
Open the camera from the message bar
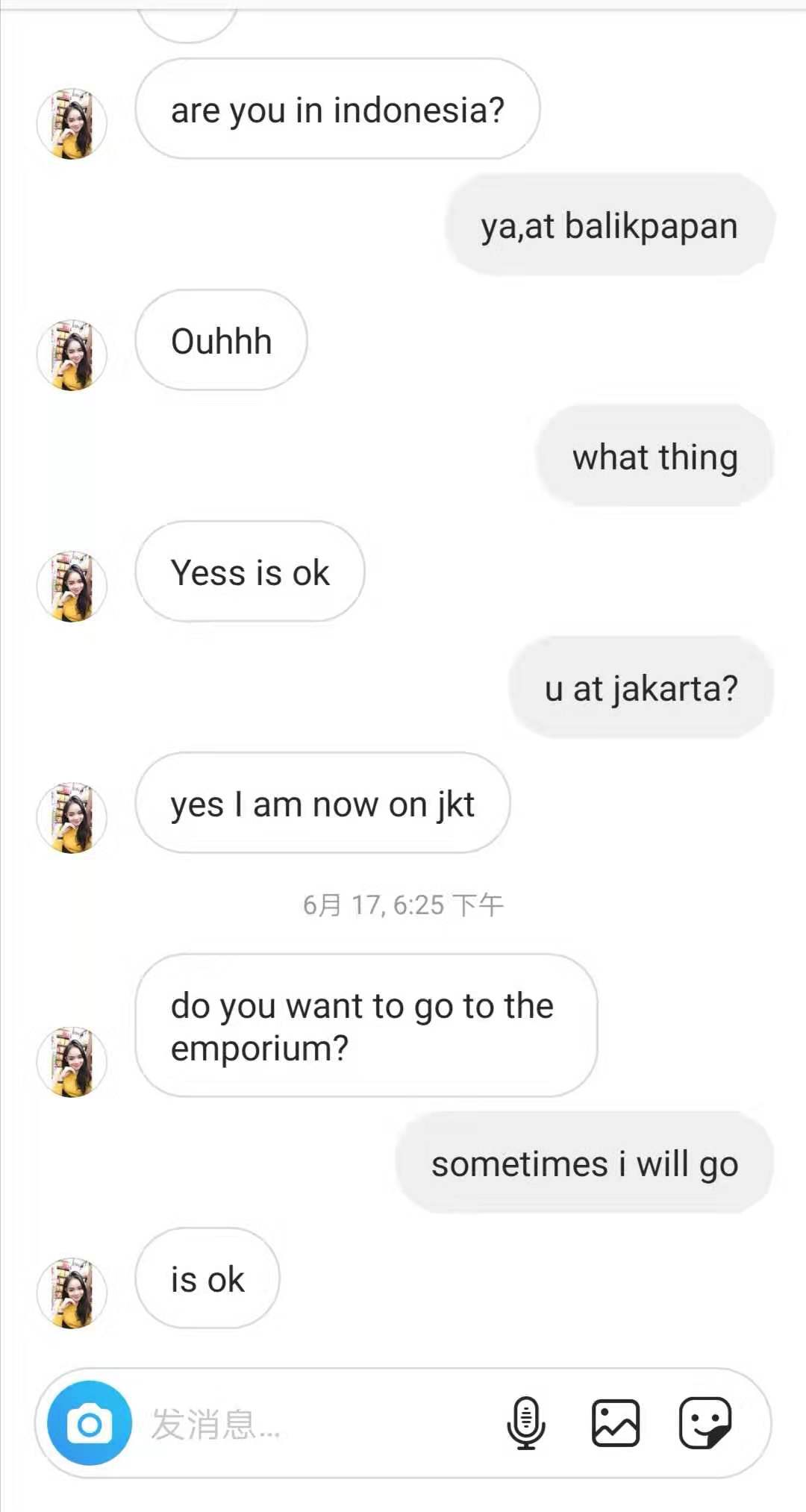(x=90, y=1423)
